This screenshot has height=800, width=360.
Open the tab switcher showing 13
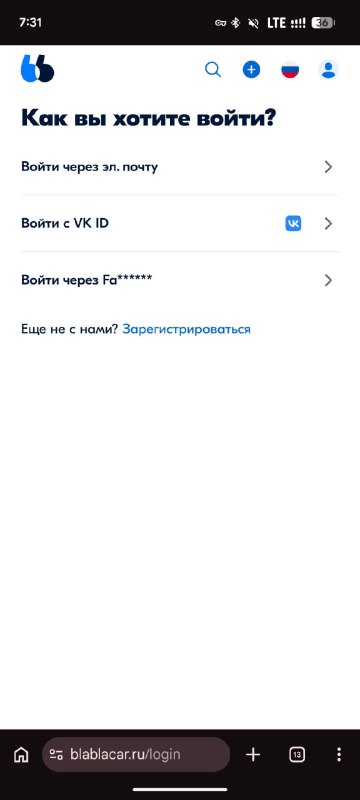point(297,755)
